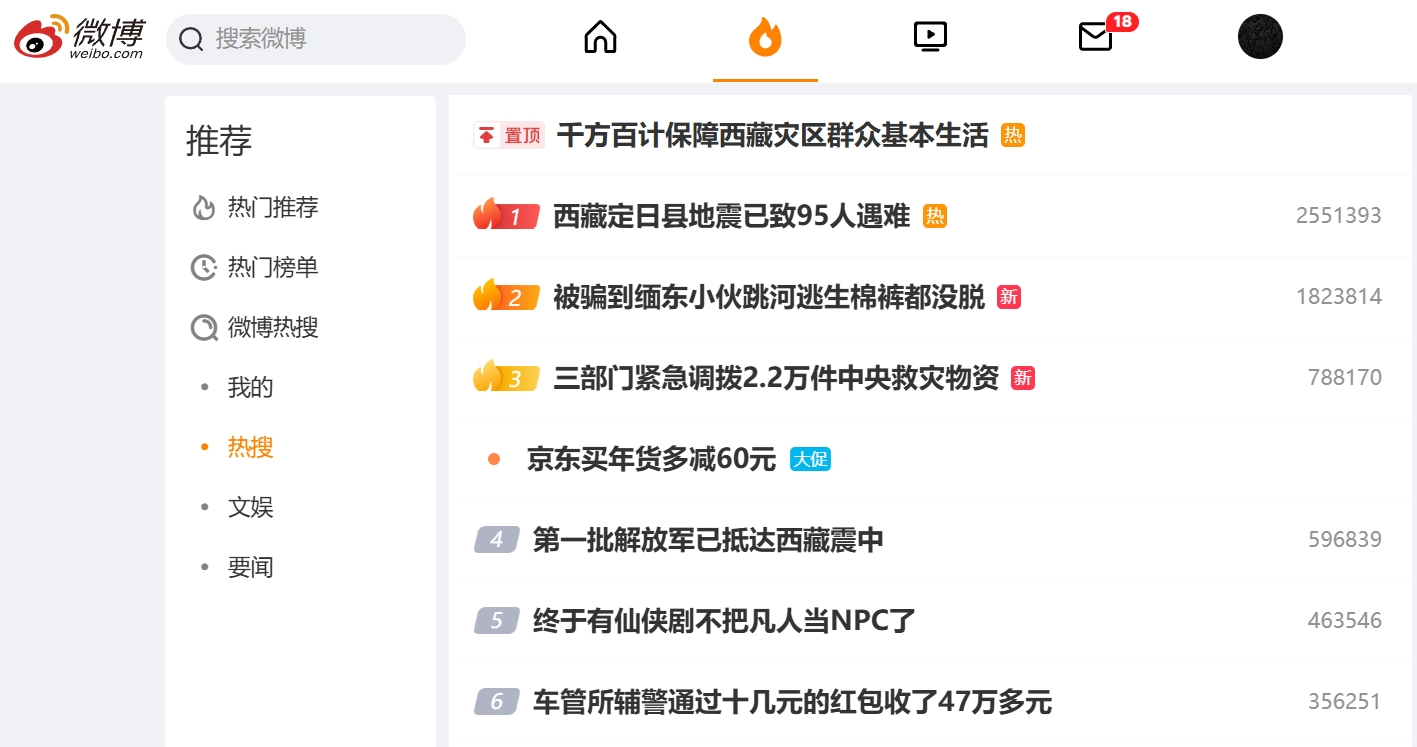
Task: Open promoted topic 京东买年货多减60元
Action: click(651, 459)
